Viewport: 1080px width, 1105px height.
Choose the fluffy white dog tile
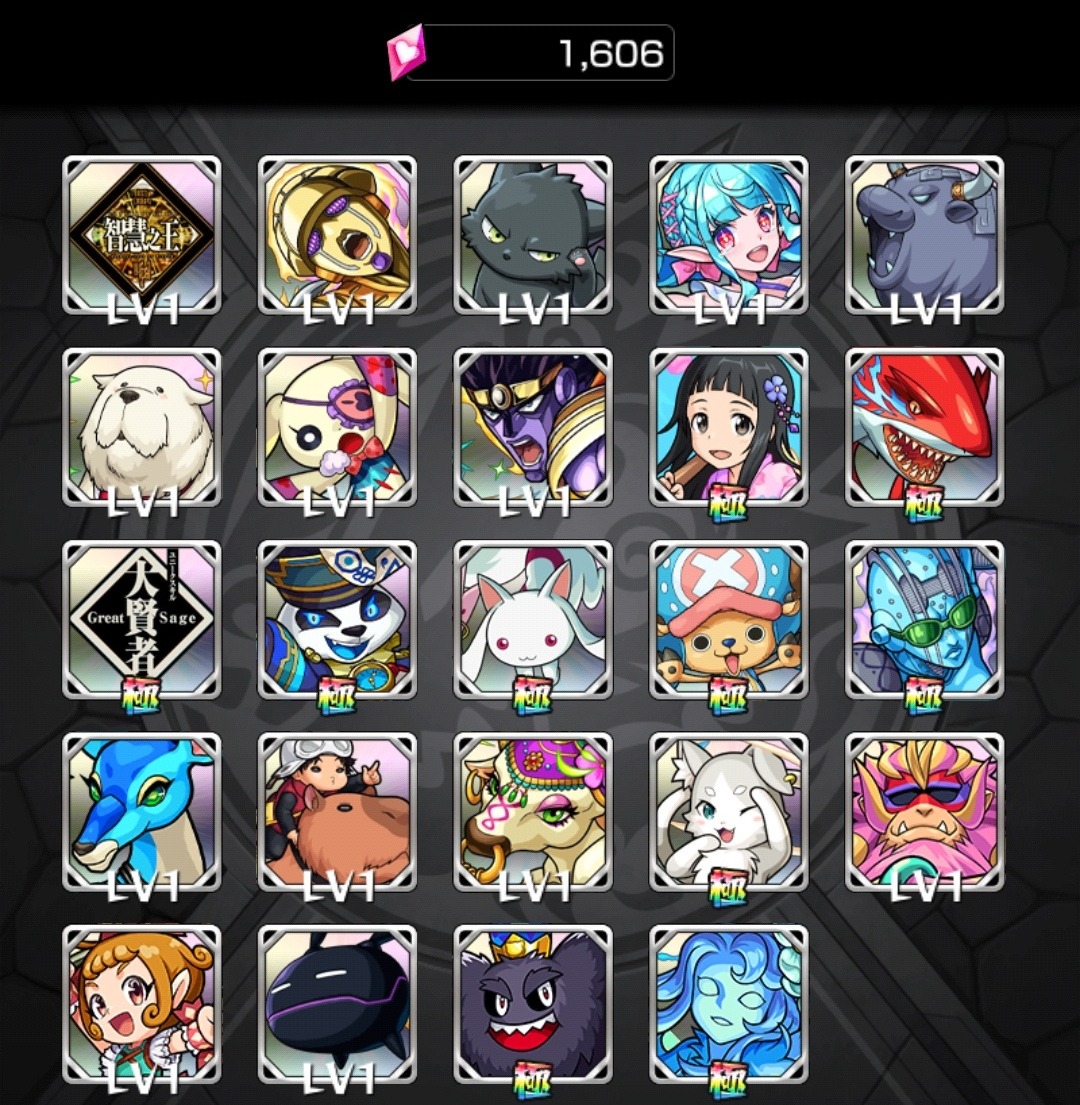point(141,427)
